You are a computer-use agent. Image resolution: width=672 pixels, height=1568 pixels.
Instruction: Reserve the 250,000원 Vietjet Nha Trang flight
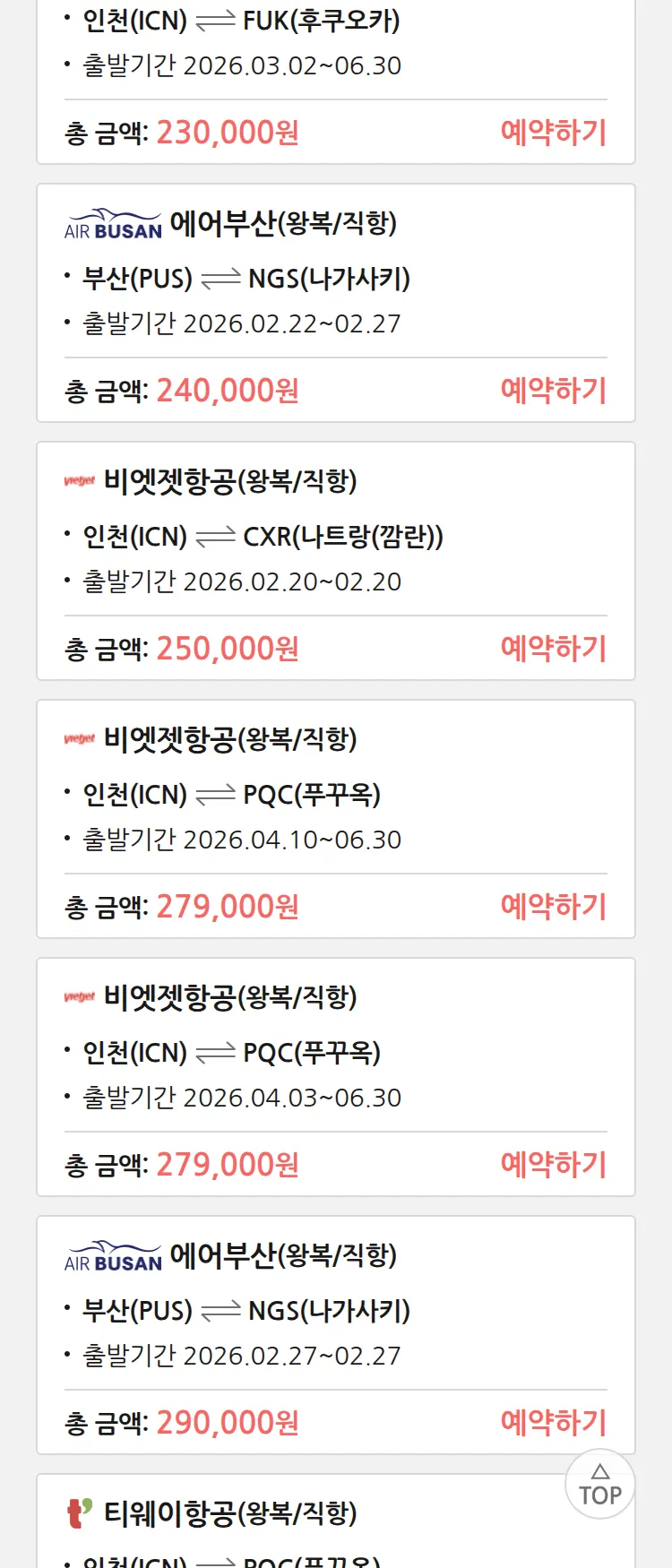pyautogui.click(x=553, y=649)
